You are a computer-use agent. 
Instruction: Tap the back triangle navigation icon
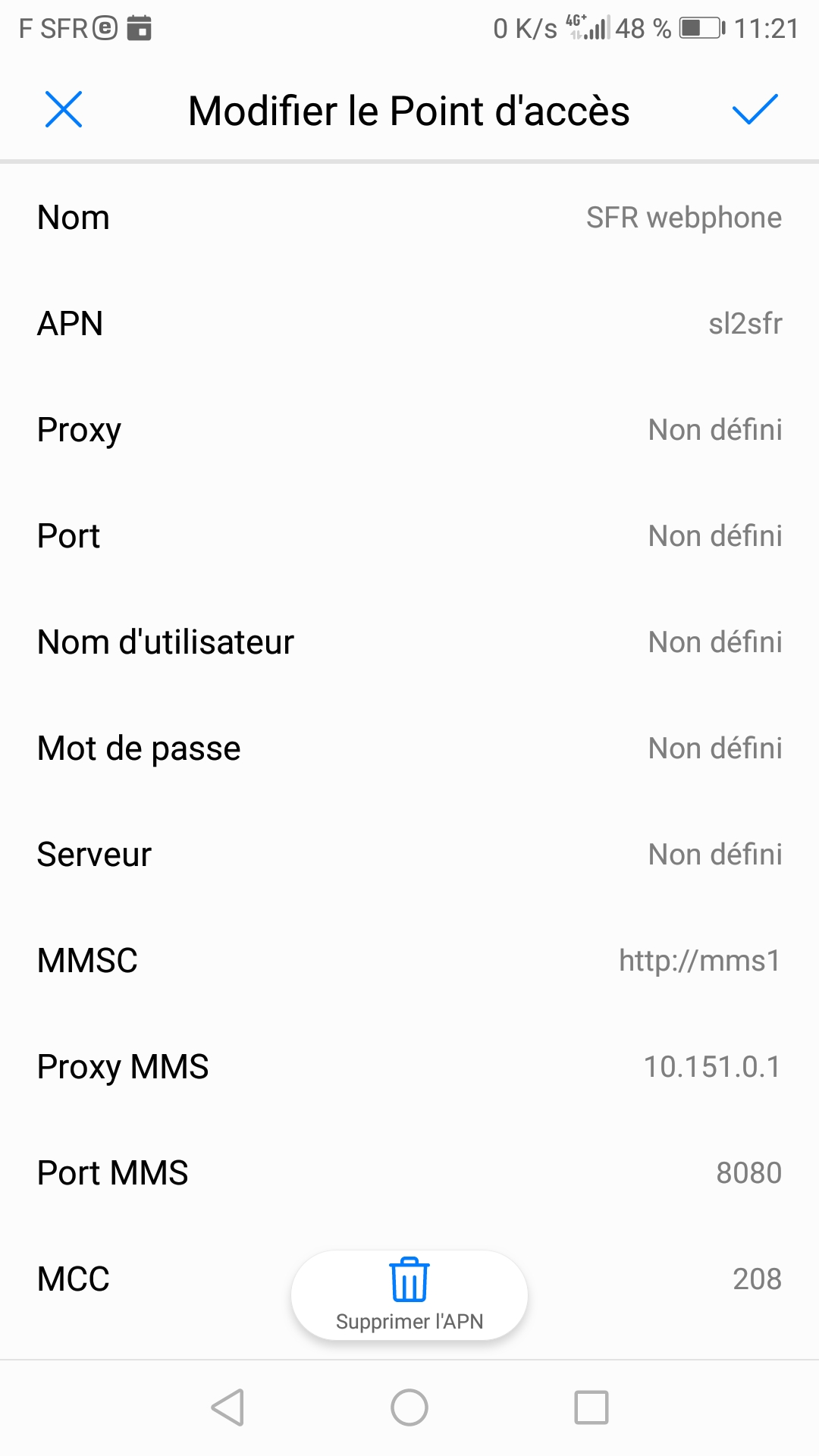tap(228, 1407)
